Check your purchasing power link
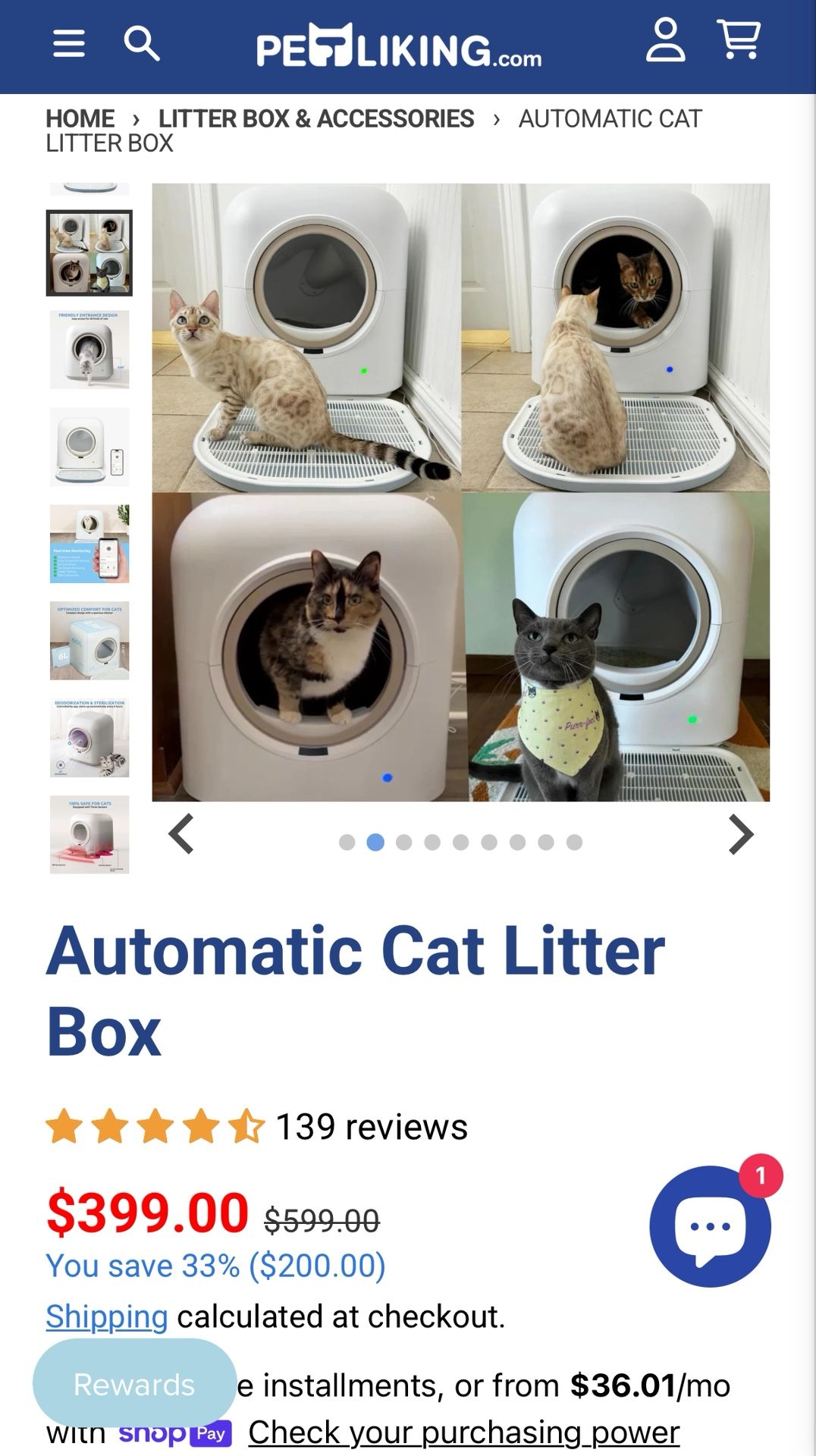 [463, 1432]
